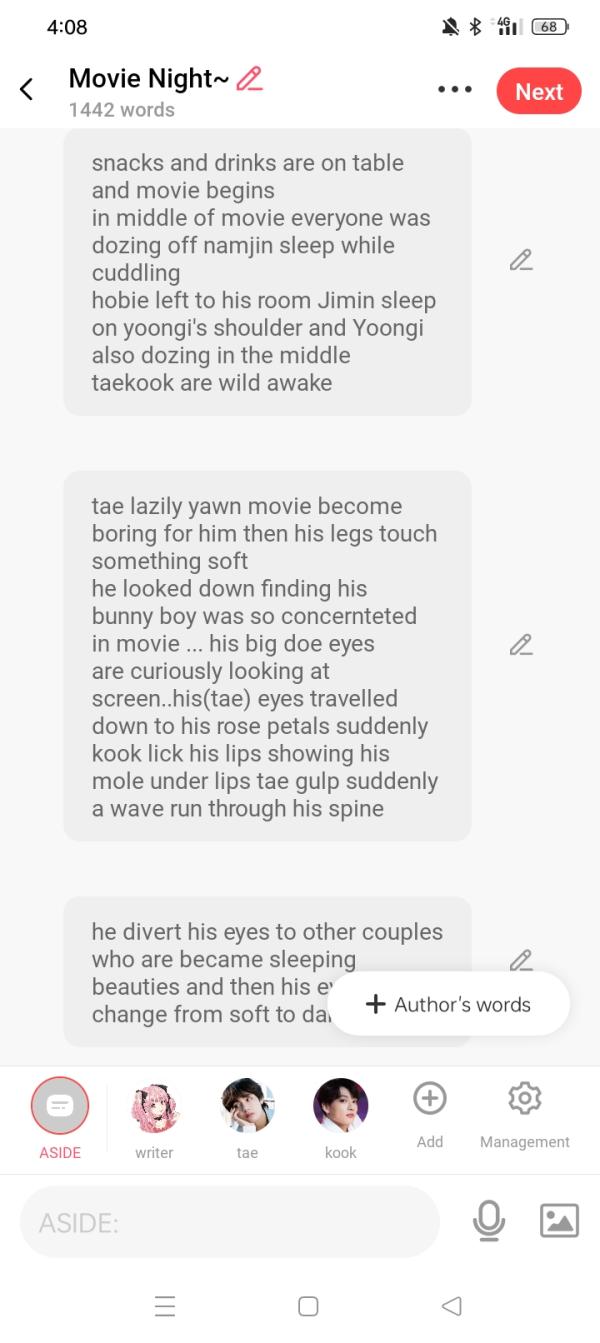This screenshot has height=1343, width=600.
Task: Go back from Movie Night editor
Action: (27, 89)
